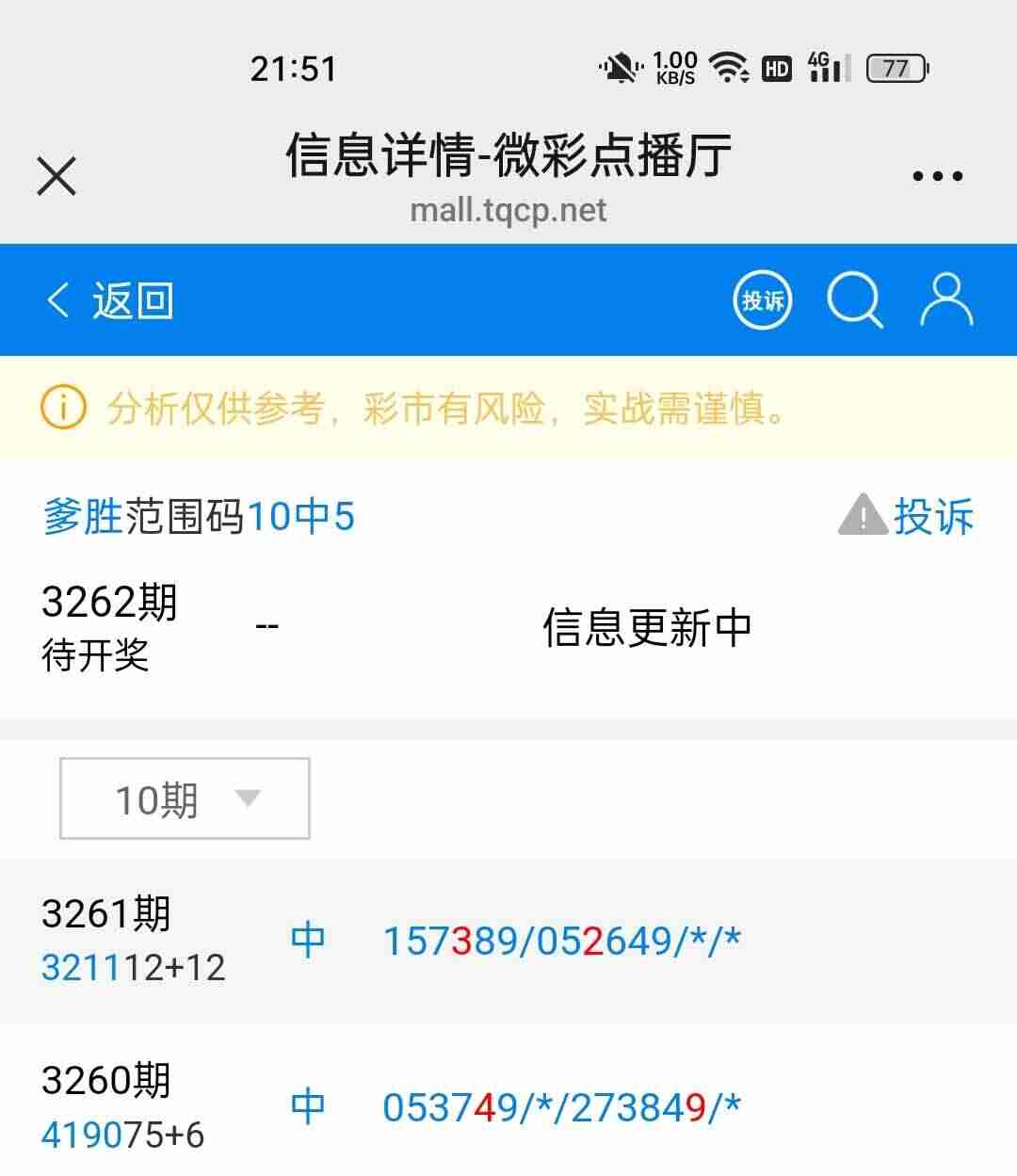Viewport: 1017px width, 1176px height.
Task: Click the 返回 back link
Action: click(132, 299)
